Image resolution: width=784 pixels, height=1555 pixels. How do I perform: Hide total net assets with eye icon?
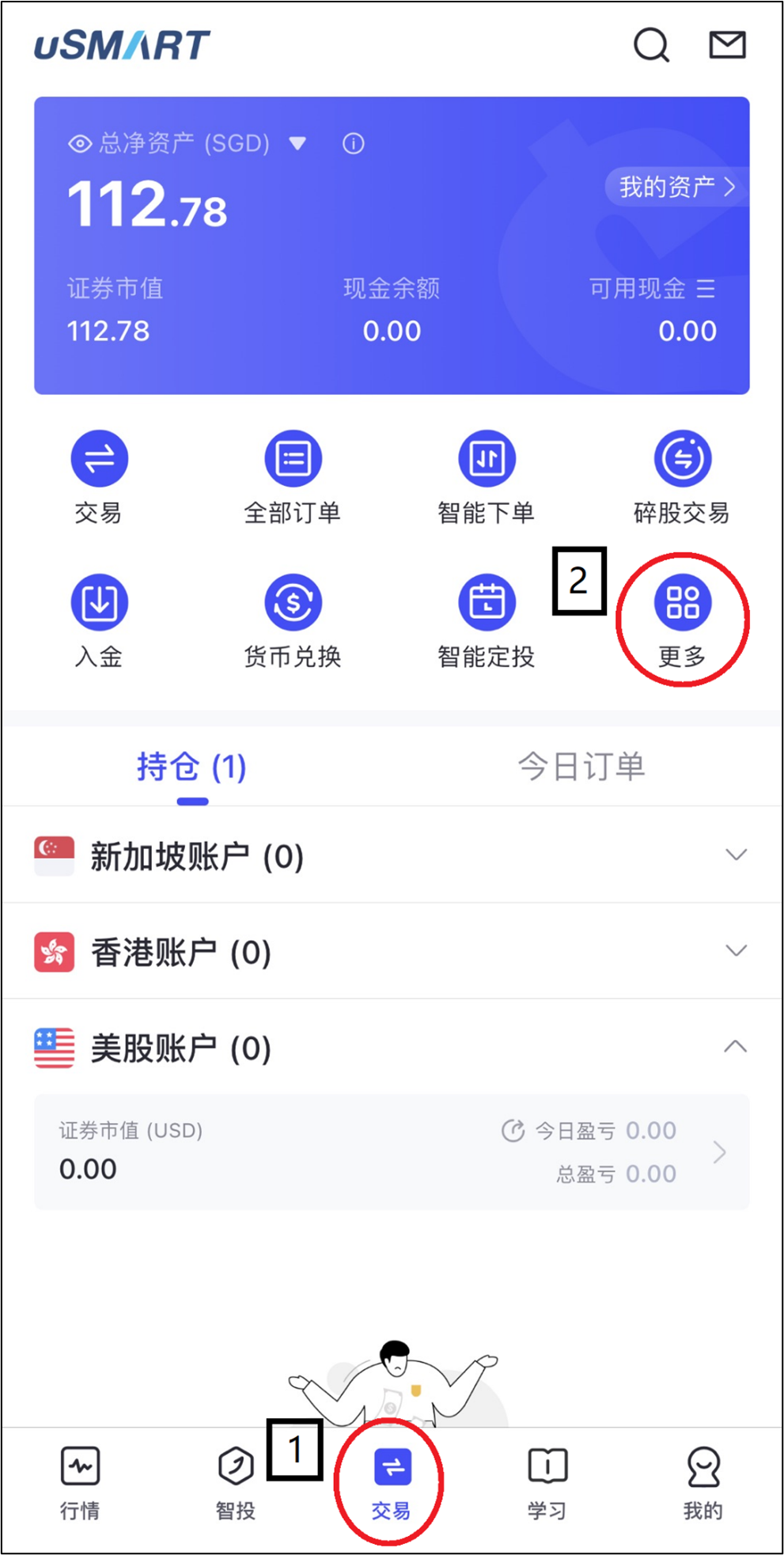point(79,144)
